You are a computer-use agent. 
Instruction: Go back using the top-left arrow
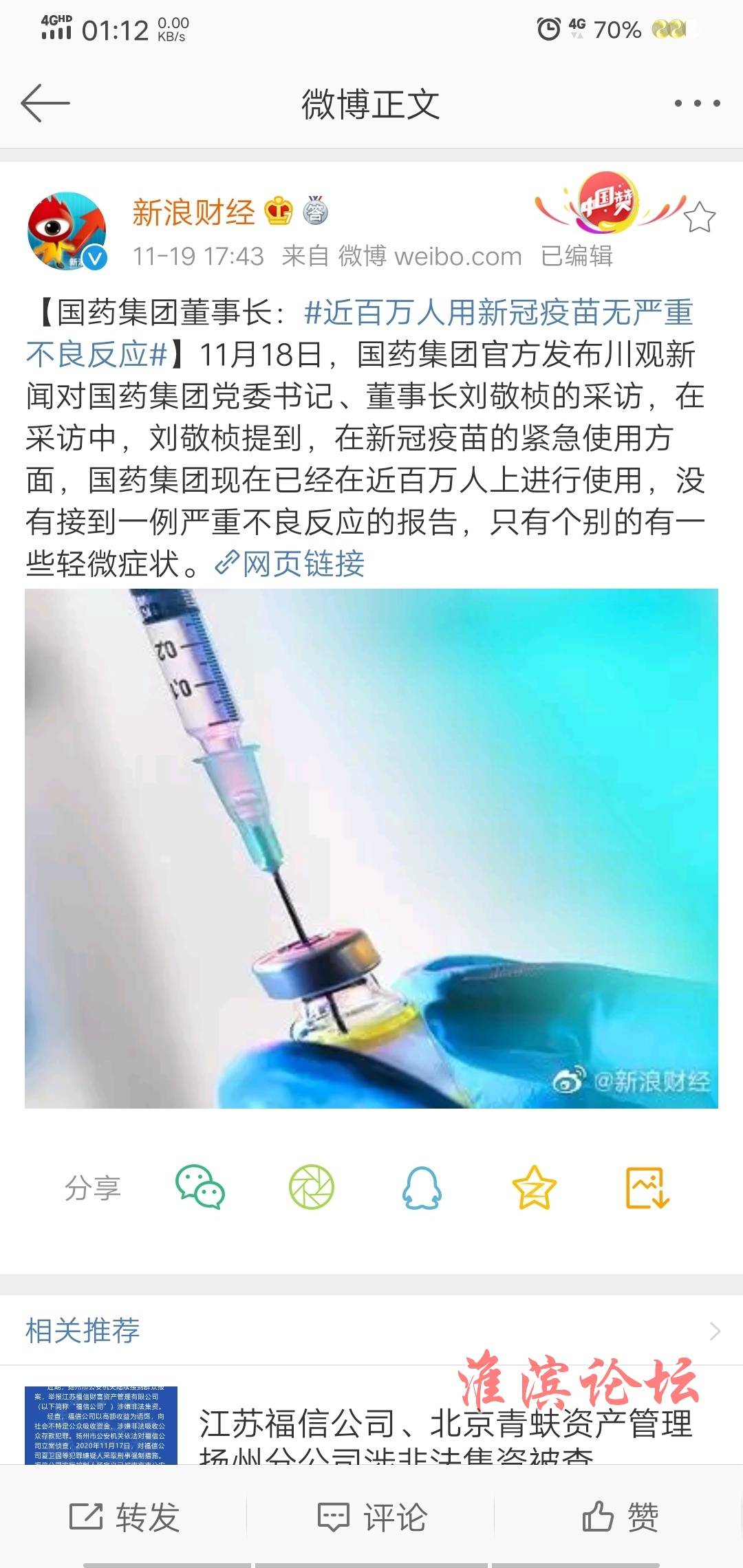[45, 104]
